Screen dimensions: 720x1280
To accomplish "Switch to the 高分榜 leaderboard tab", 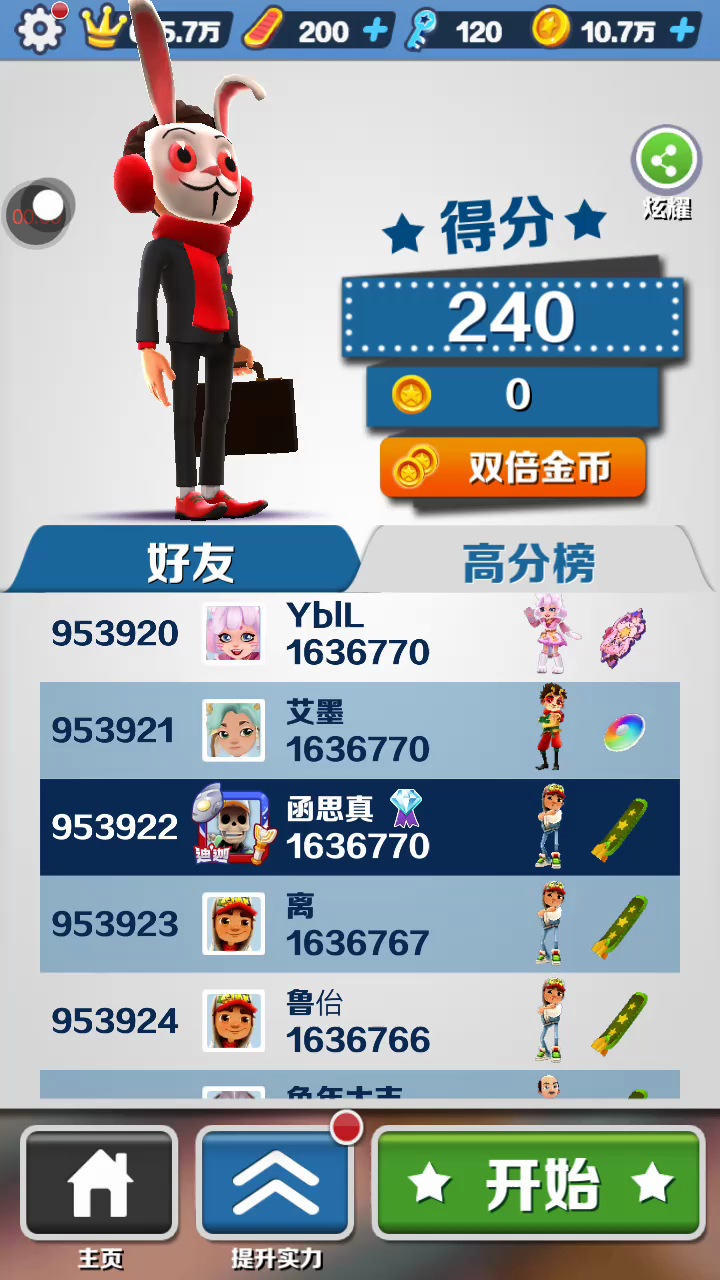I will 528,562.
